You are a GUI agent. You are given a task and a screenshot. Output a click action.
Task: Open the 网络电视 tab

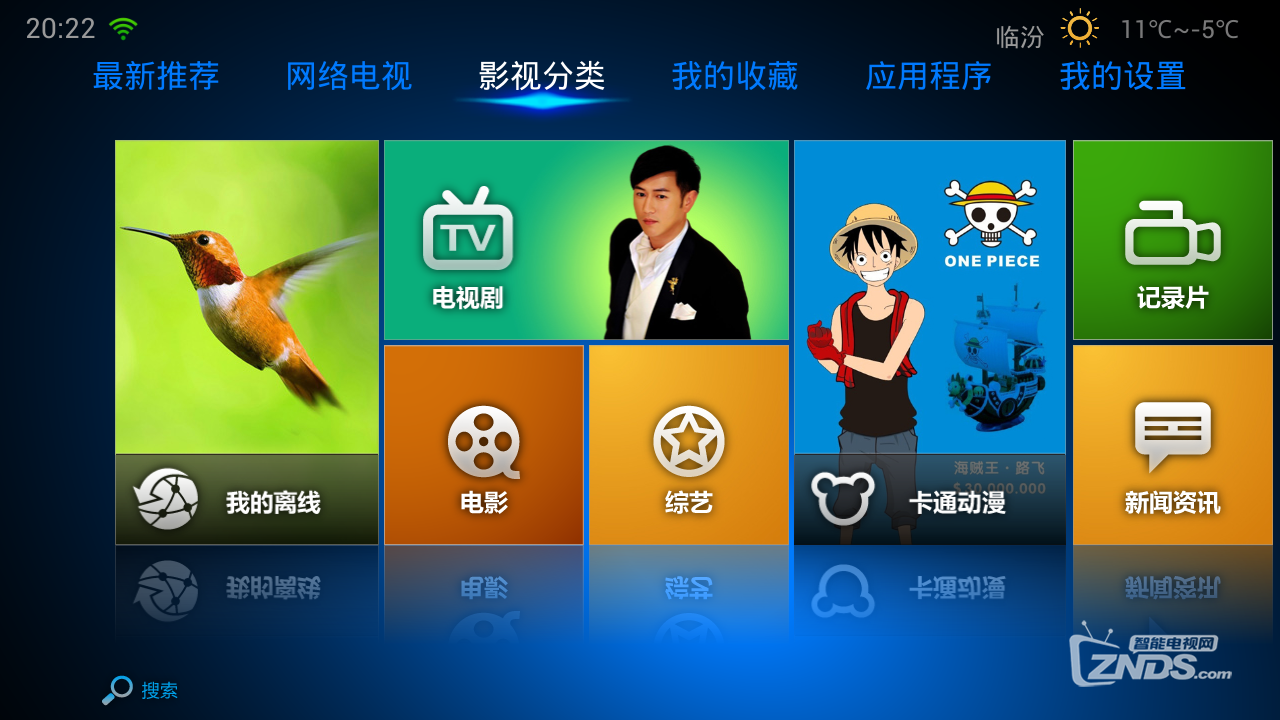tap(349, 76)
